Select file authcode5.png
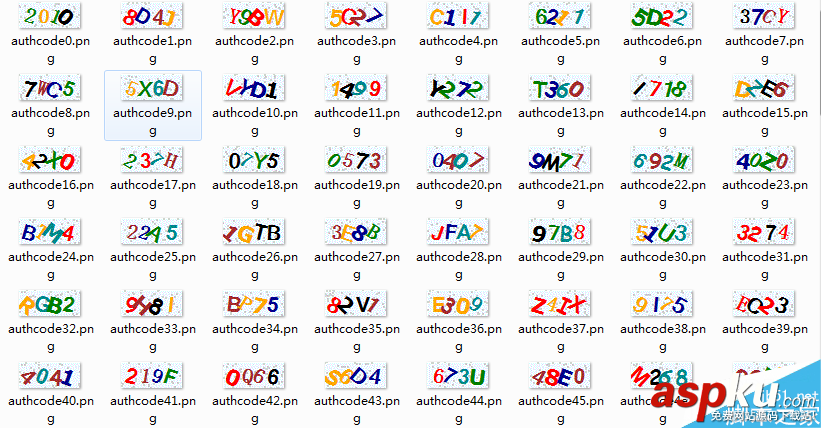The height and width of the screenshot is (428, 821). (x=558, y=17)
